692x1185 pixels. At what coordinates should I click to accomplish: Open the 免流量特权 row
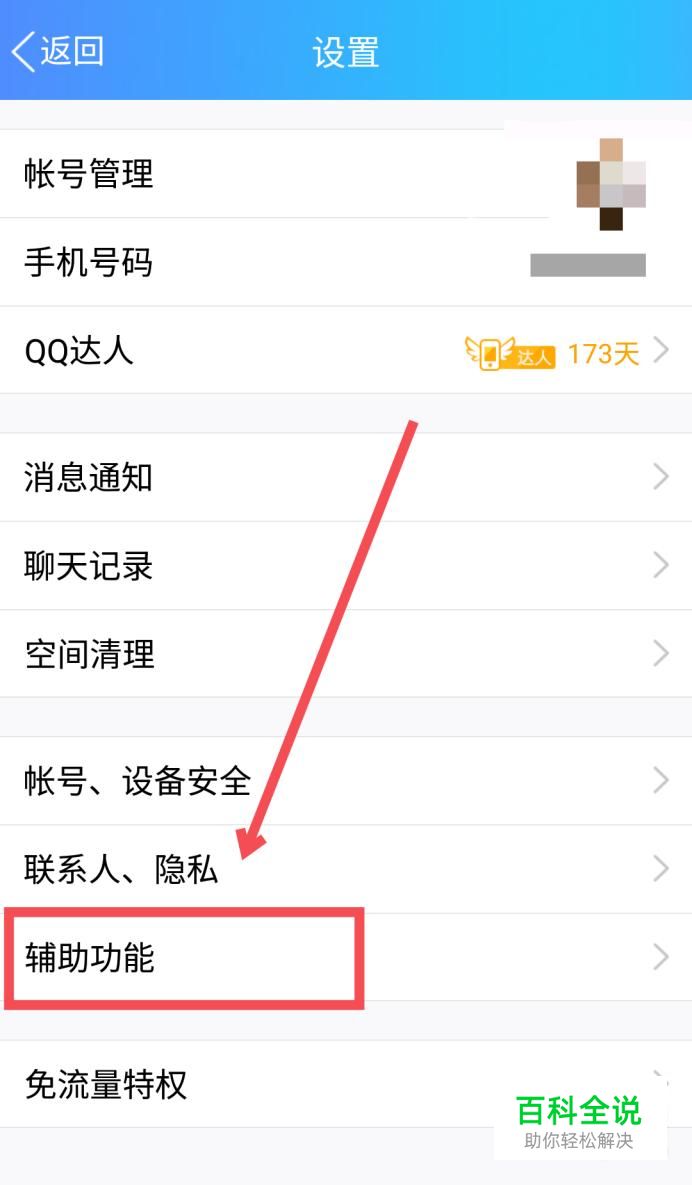[346, 1084]
